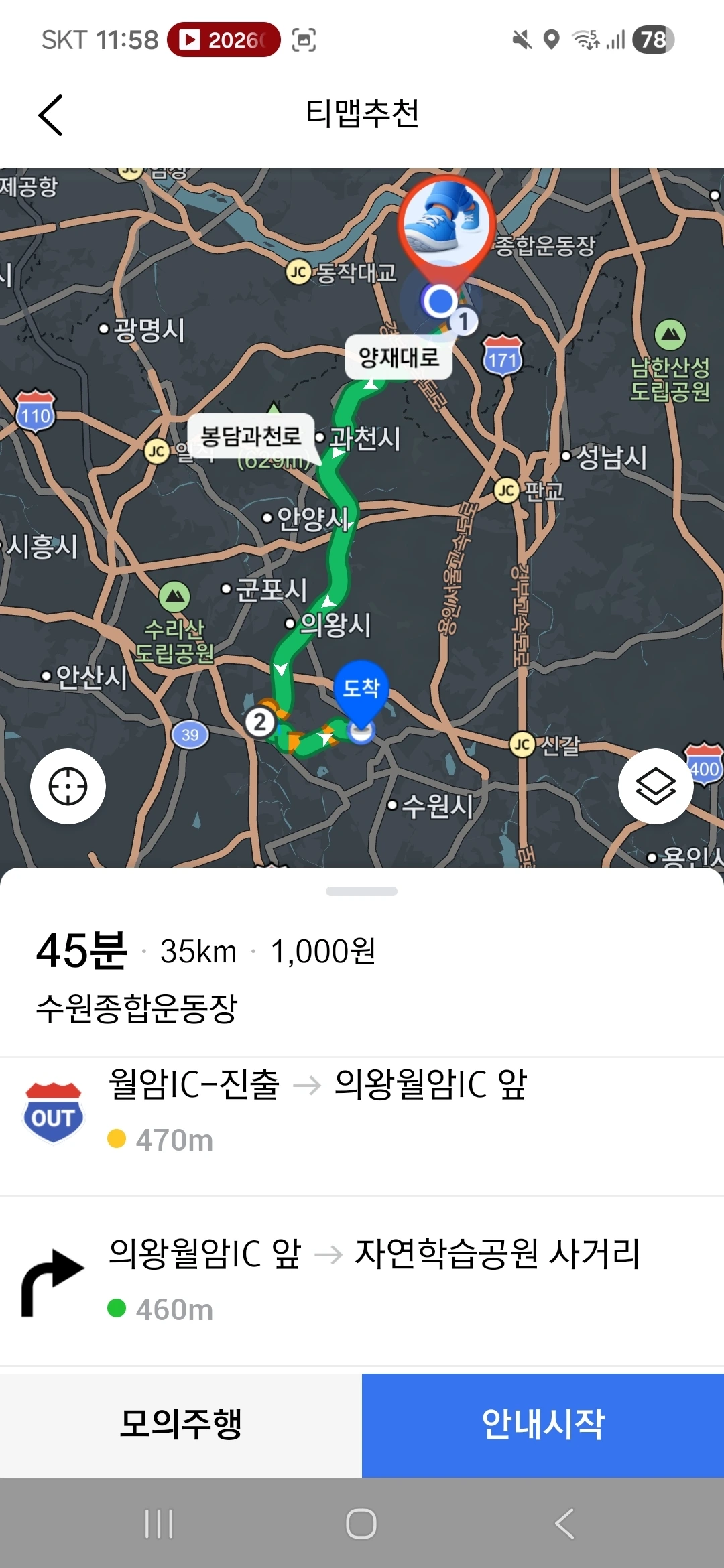Screen dimensions: 724x1568
Task: Open the map layers button
Action: point(655,786)
